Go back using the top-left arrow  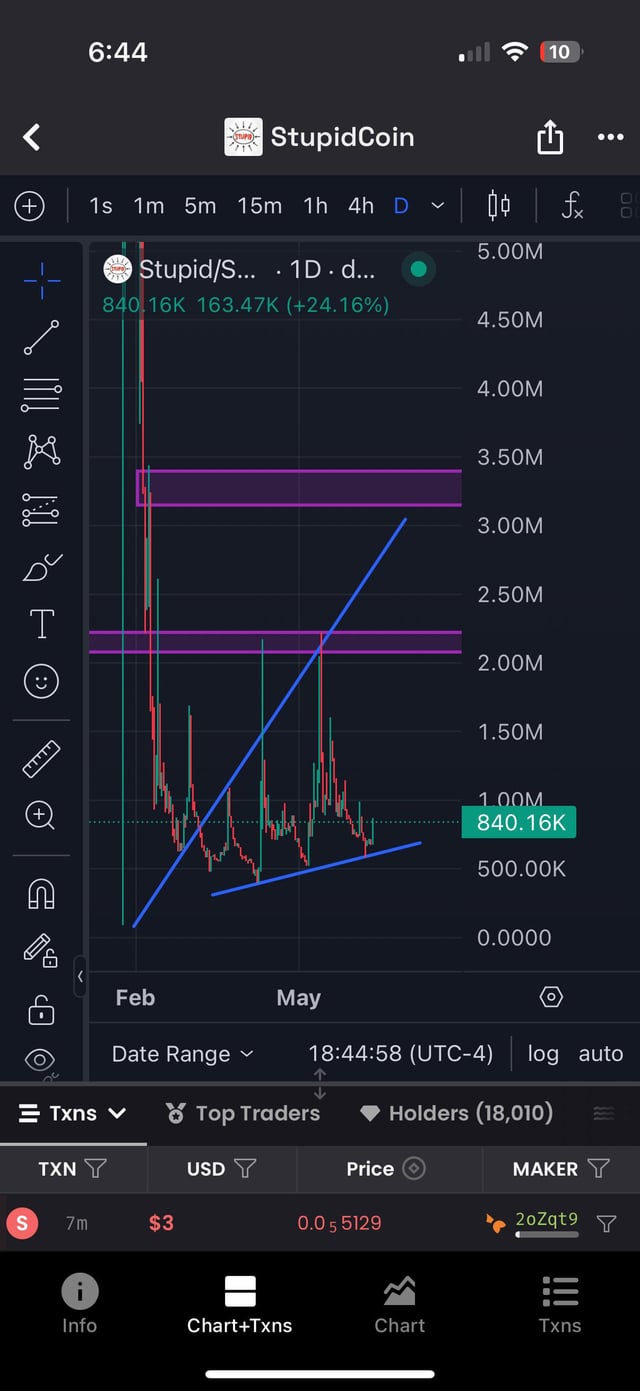(32, 137)
